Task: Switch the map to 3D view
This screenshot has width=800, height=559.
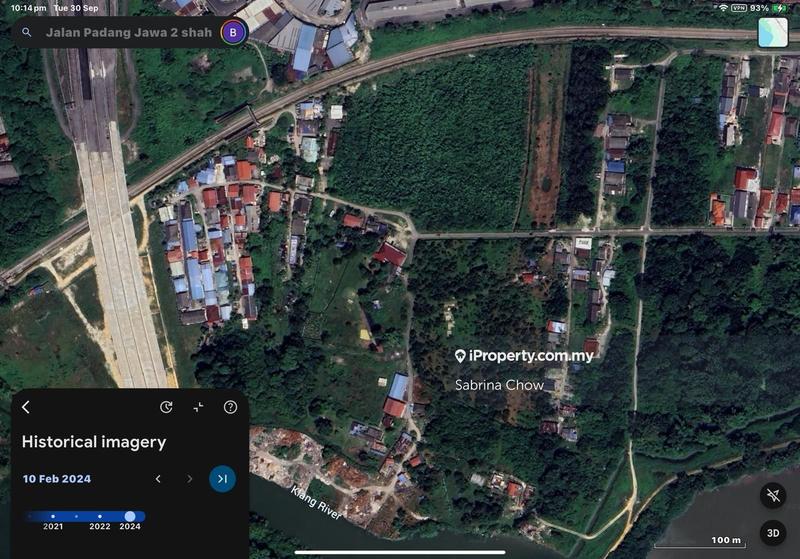Action: (x=772, y=532)
